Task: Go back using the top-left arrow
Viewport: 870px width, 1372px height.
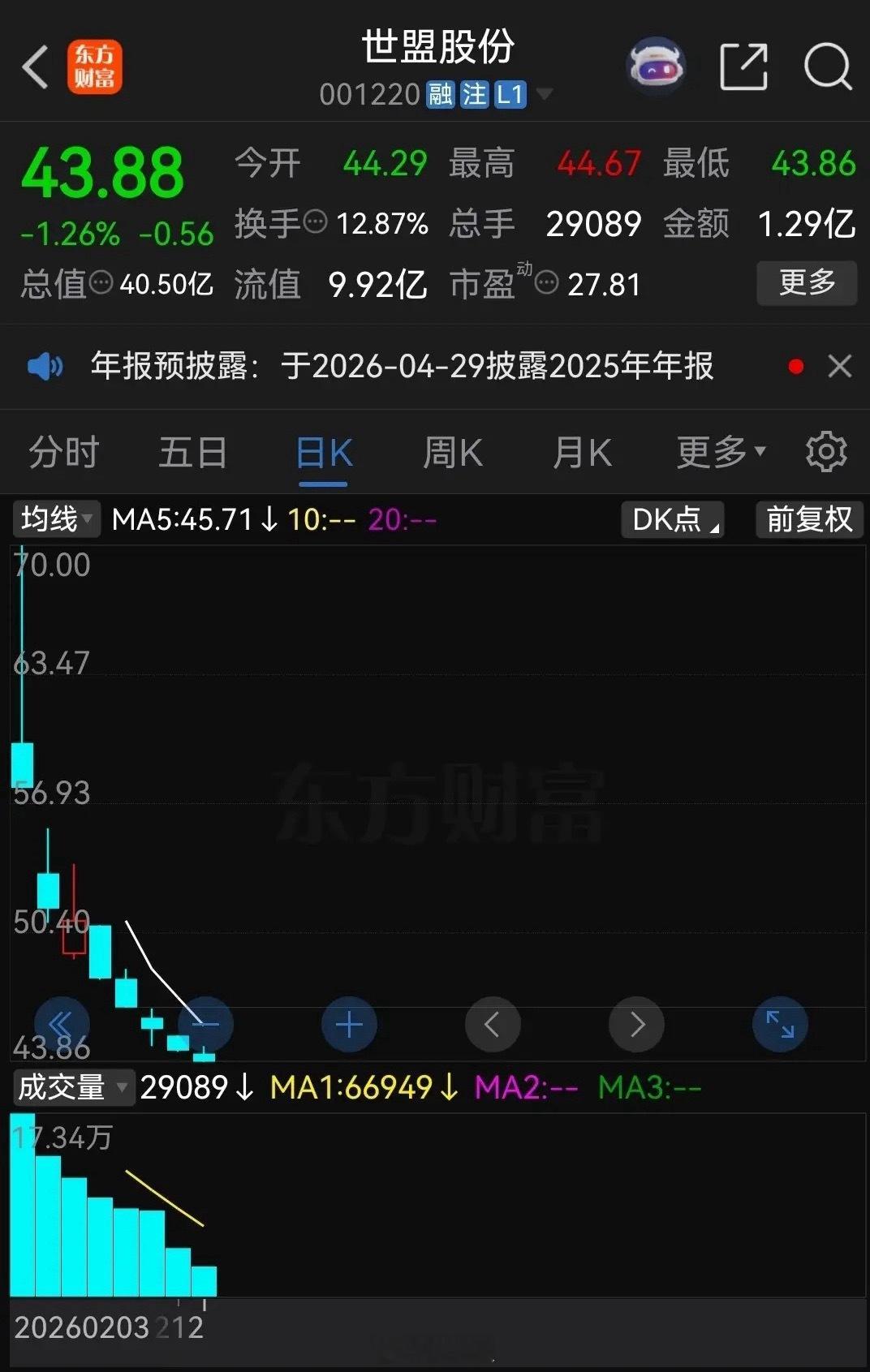Action: click(x=37, y=67)
